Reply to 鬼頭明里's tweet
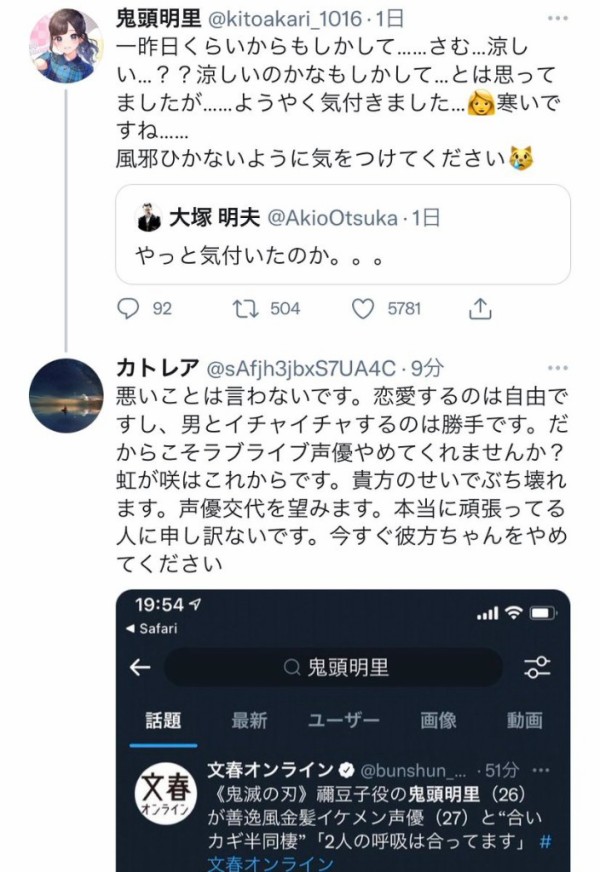This screenshot has width=600, height=872. pyautogui.click(x=129, y=309)
